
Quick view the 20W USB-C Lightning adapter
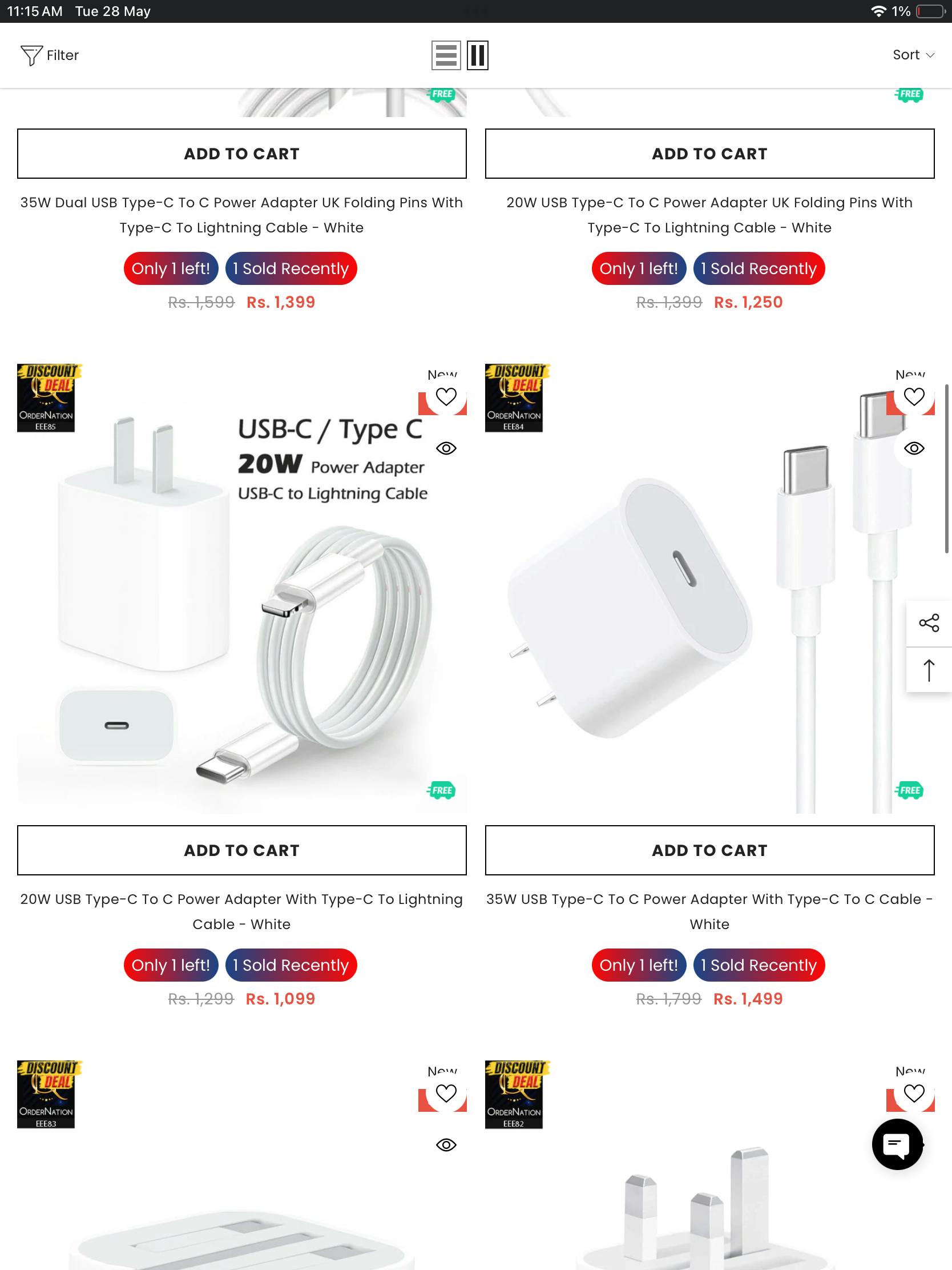pyautogui.click(x=446, y=448)
